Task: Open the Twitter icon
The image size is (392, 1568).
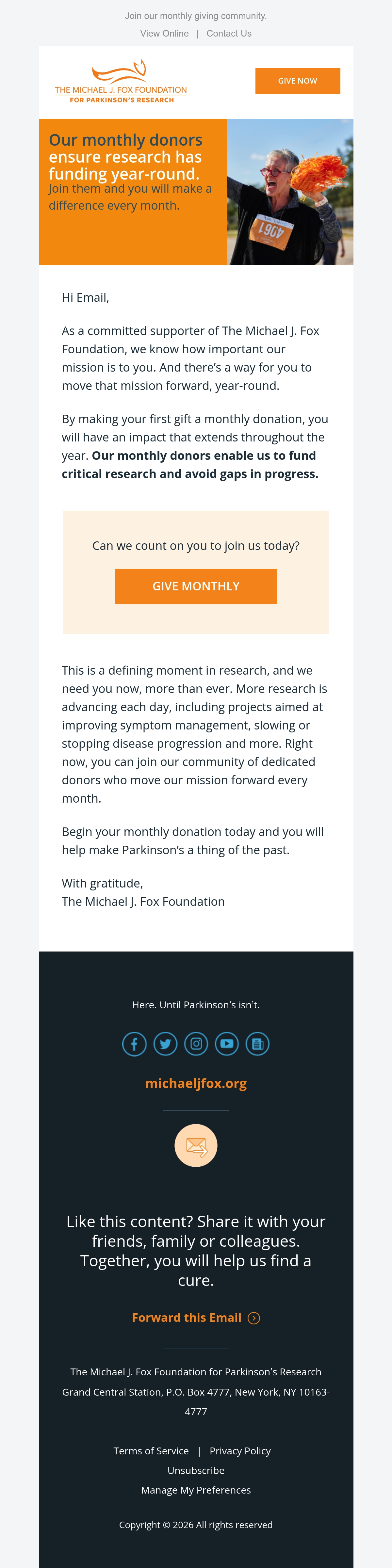Action: [166, 1044]
